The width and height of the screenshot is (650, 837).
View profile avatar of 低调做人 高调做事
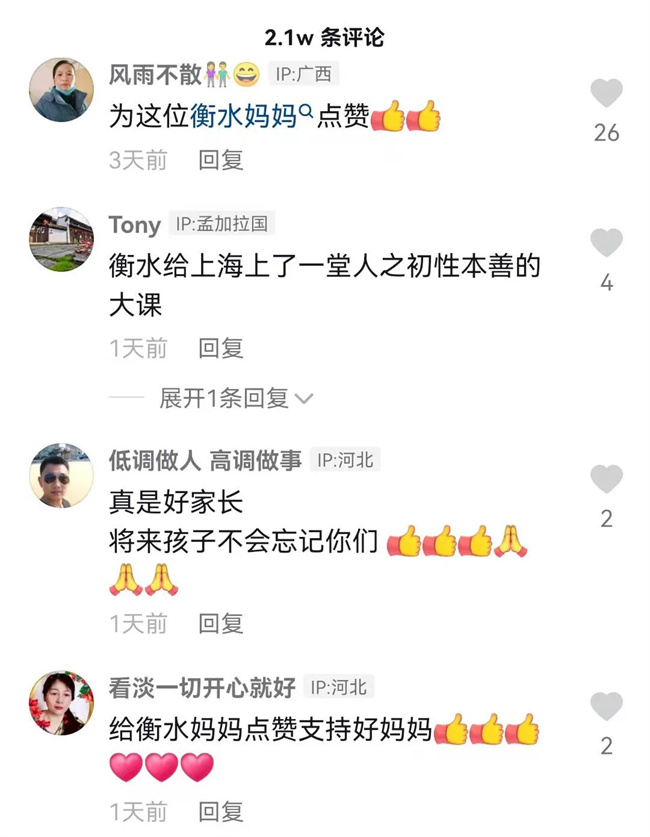pyautogui.click(x=61, y=476)
